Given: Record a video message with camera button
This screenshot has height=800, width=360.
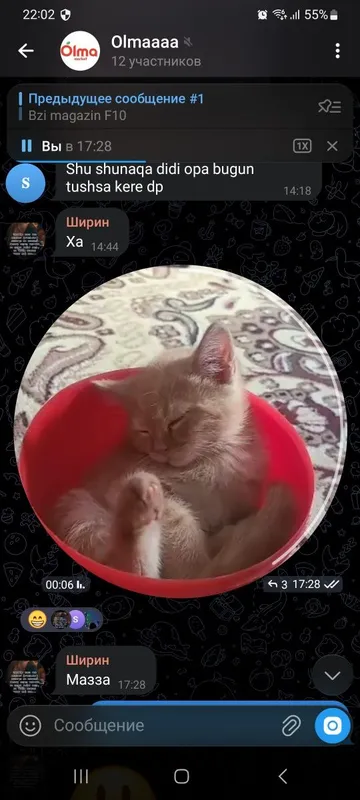Looking at the screenshot, I should pos(332,725).
